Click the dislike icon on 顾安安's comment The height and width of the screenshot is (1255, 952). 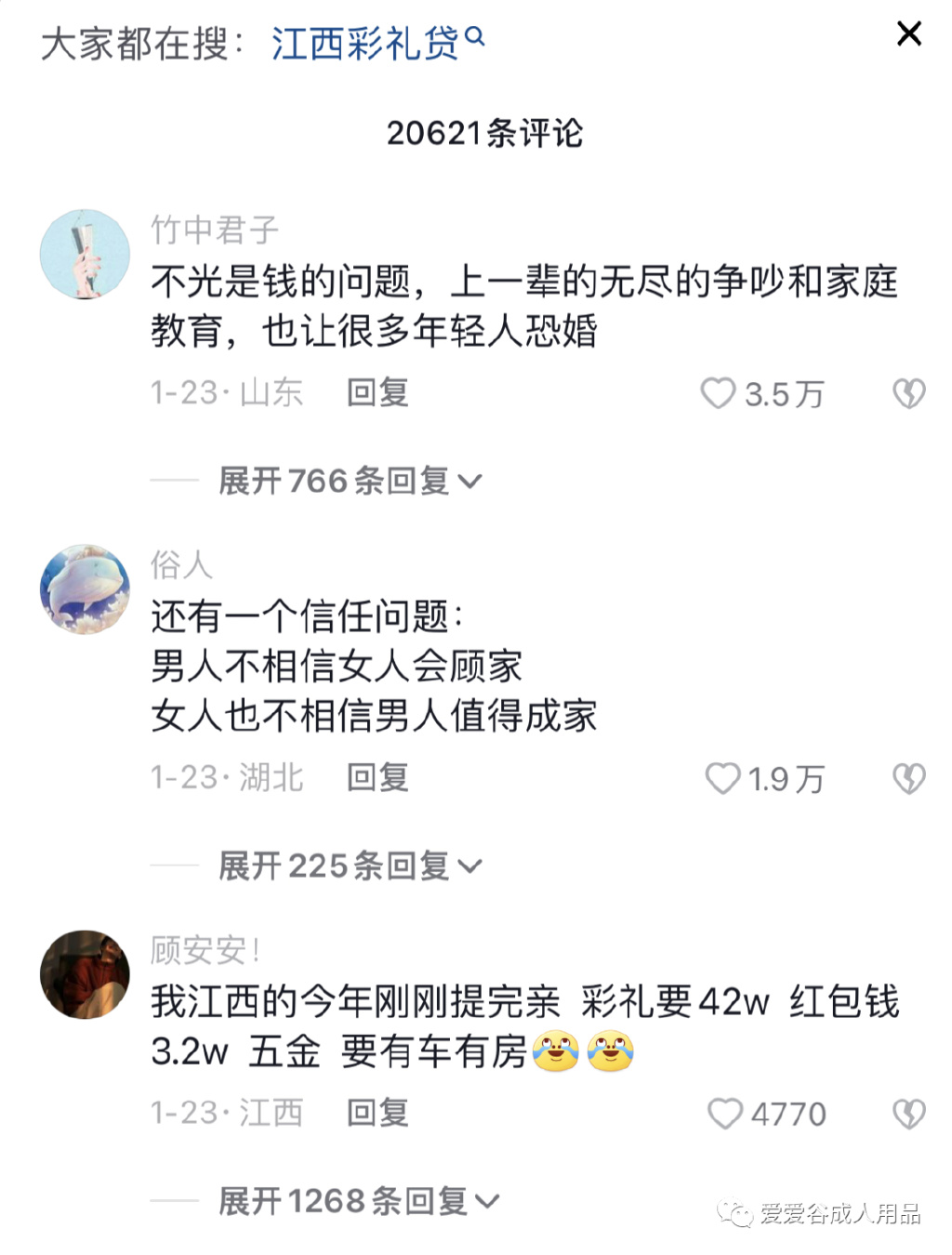click(x=908, y=1113)
